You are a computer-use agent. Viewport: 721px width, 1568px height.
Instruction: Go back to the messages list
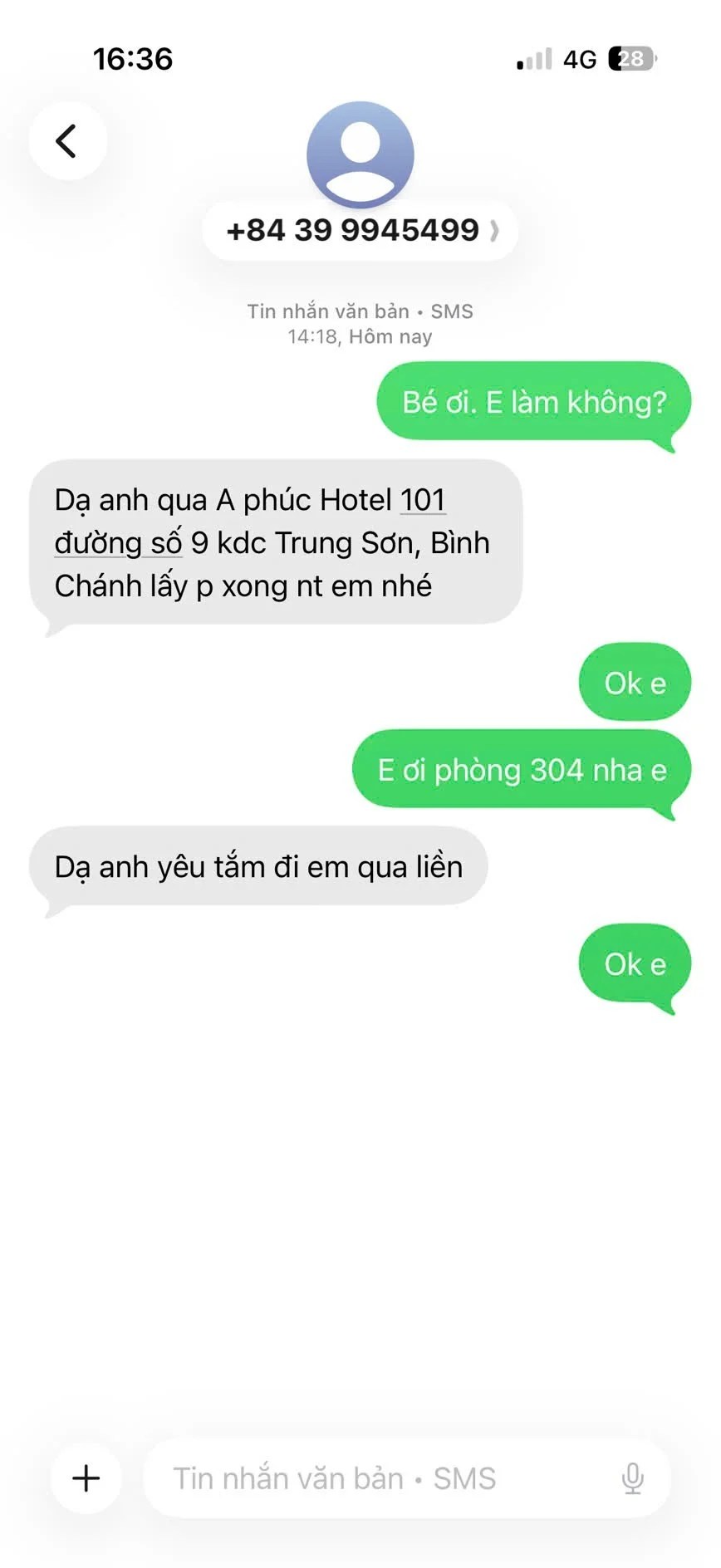click(67, 141)
